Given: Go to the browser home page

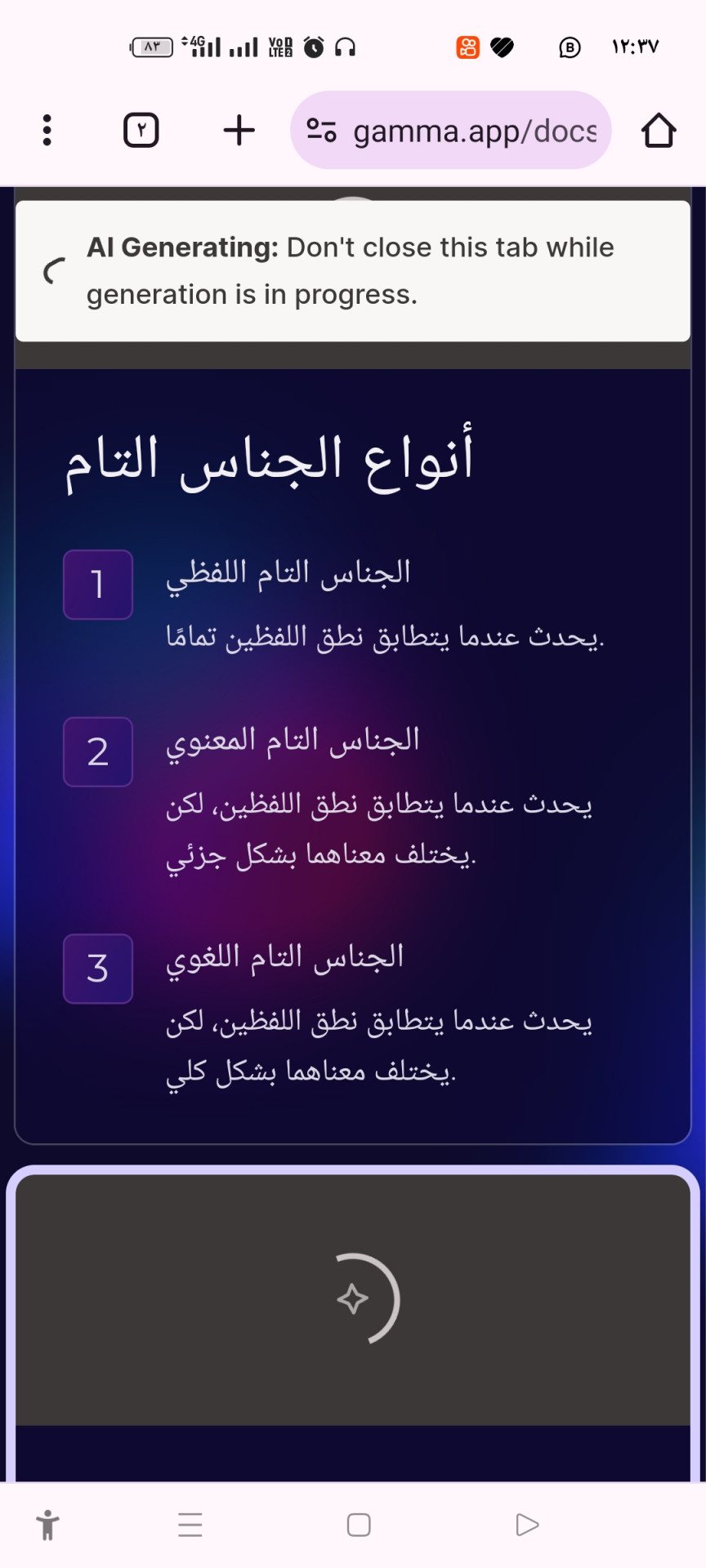Looking at the screenshot, I should 658,130.
